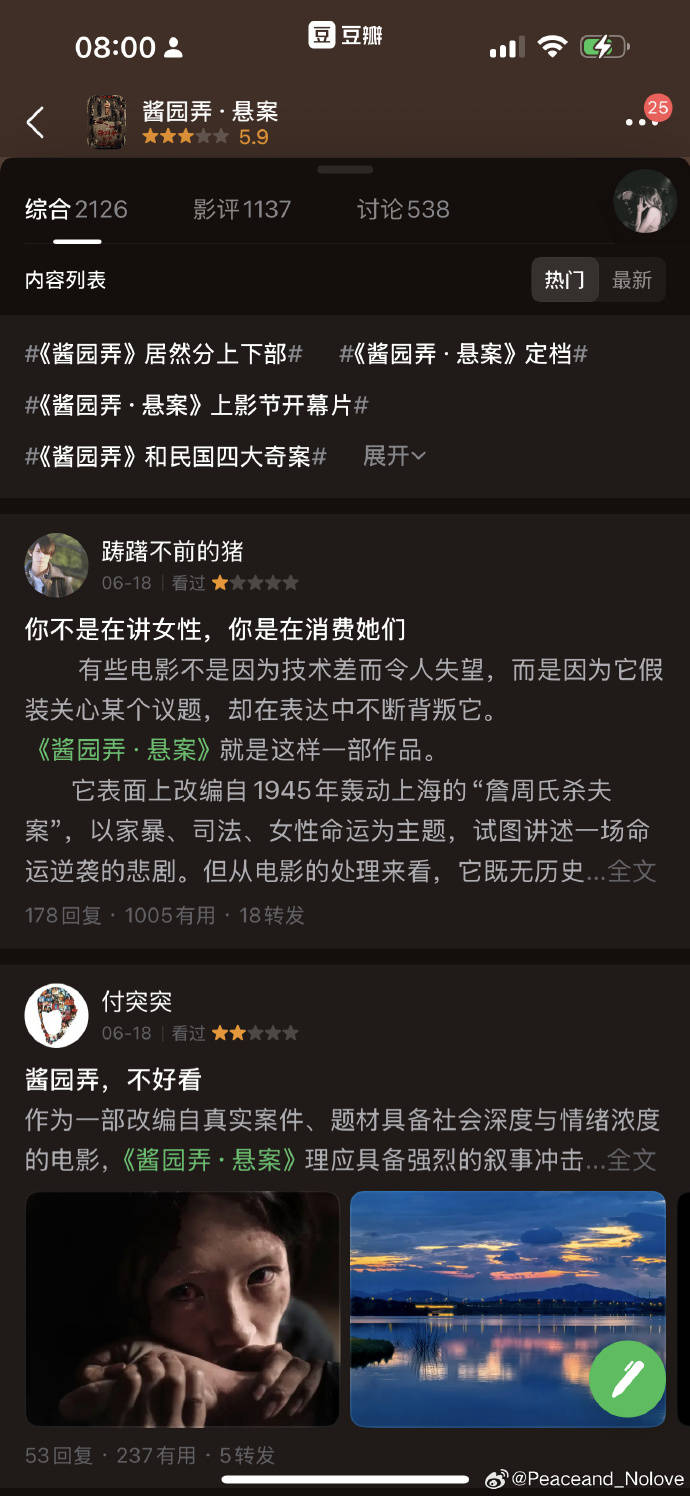The height and width of the screenshot is (1496, 690).
Task: View the face photo in 付突突's review
Action: pos(183,1308)
